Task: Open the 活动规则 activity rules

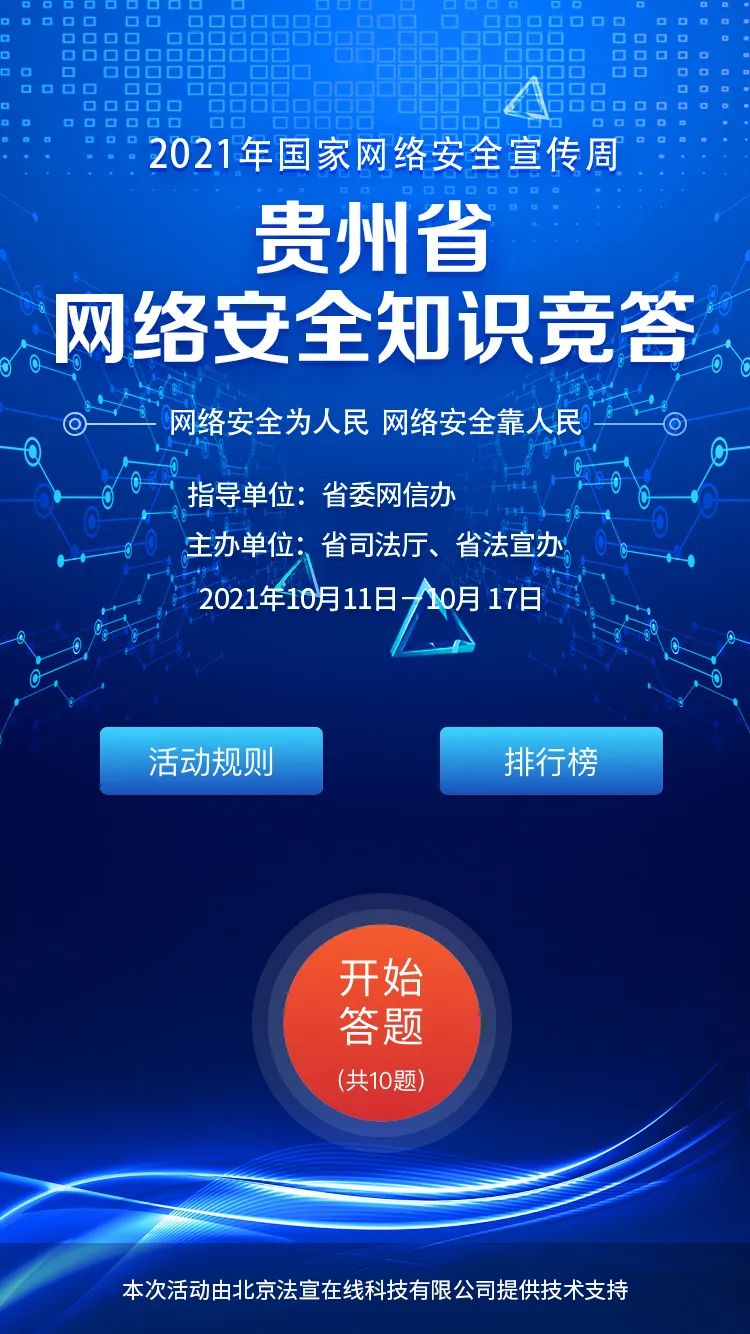Action: pos(211,761)
